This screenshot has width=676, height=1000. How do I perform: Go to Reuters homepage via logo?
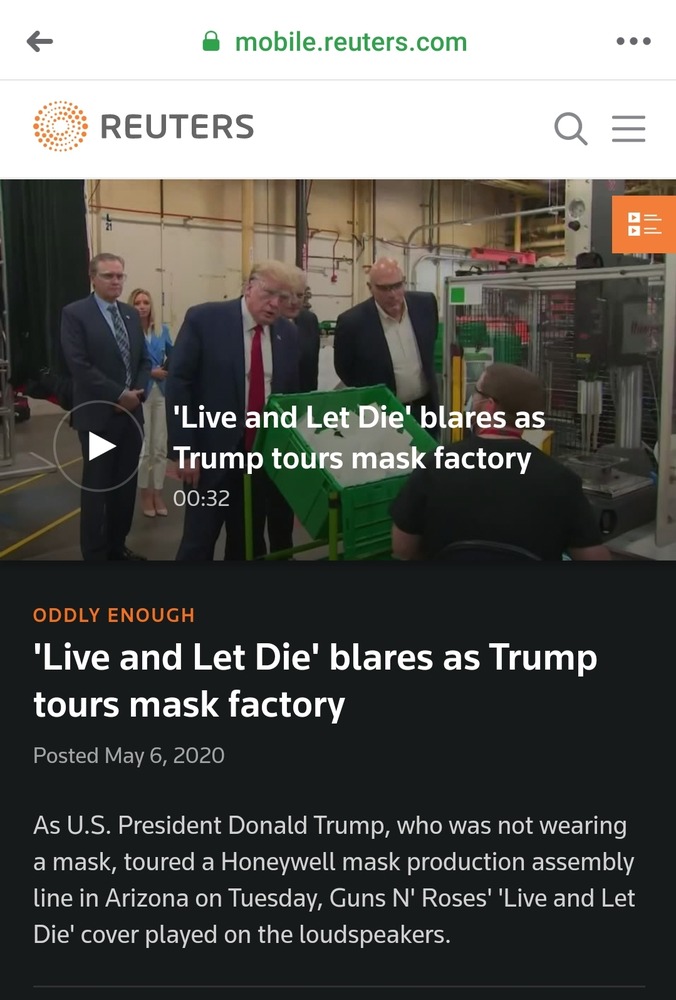click(143, 127)
